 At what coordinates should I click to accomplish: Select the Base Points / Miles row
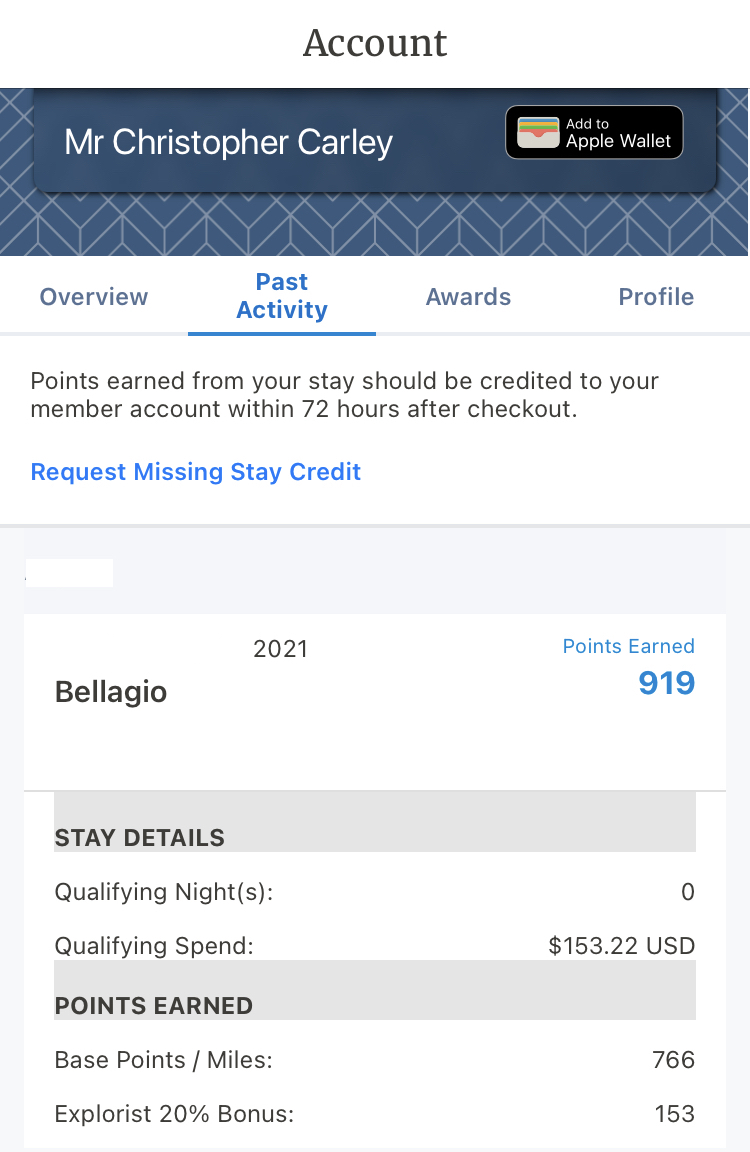point(163,1059)
